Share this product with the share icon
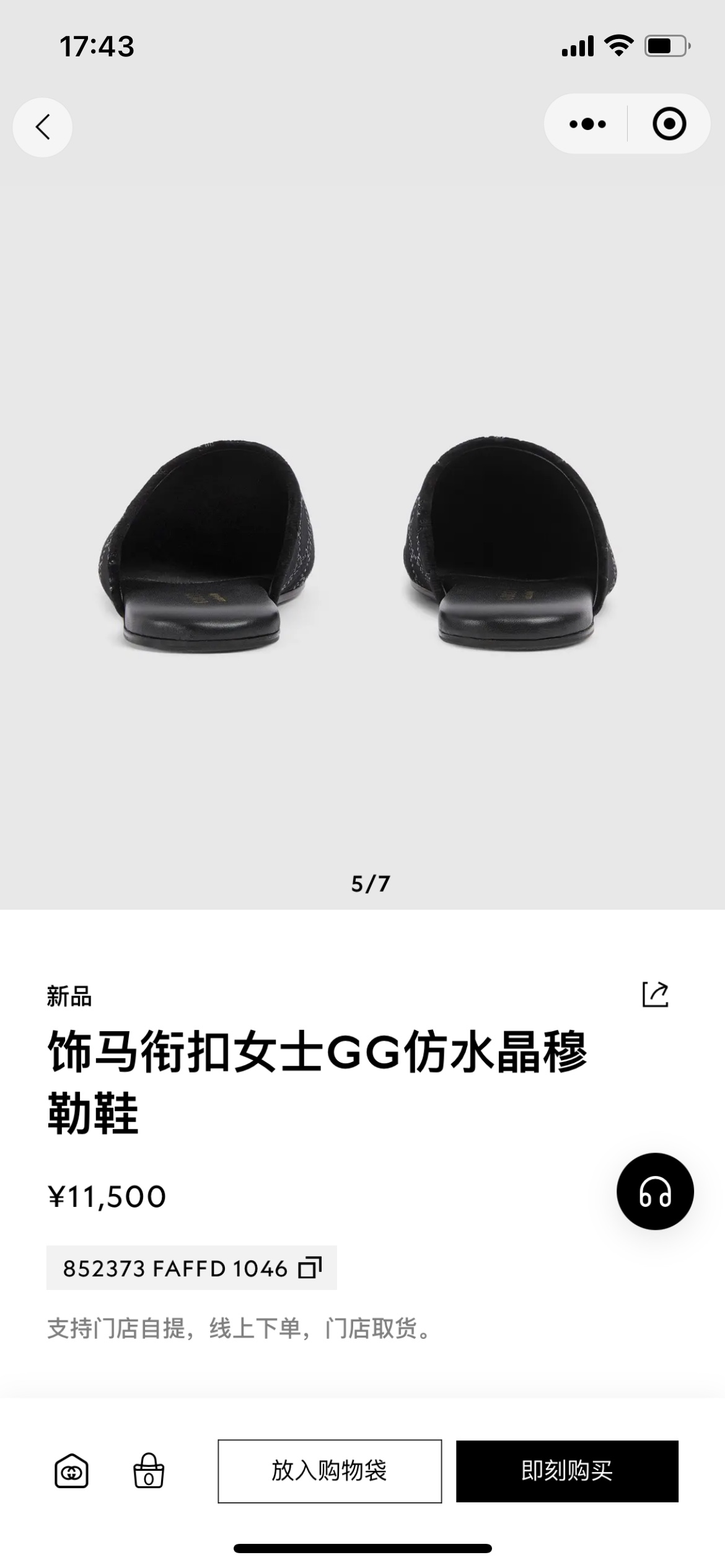 tap(655, 995)
